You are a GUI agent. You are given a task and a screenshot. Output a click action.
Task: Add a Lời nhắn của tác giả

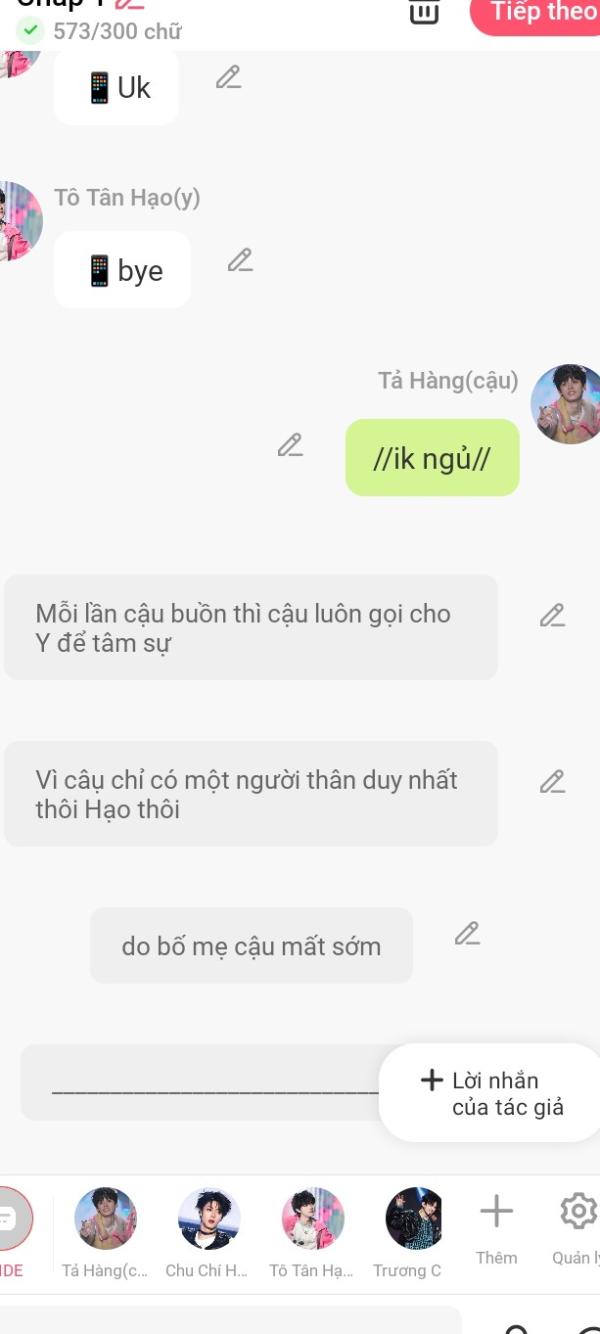point(492,1093)
